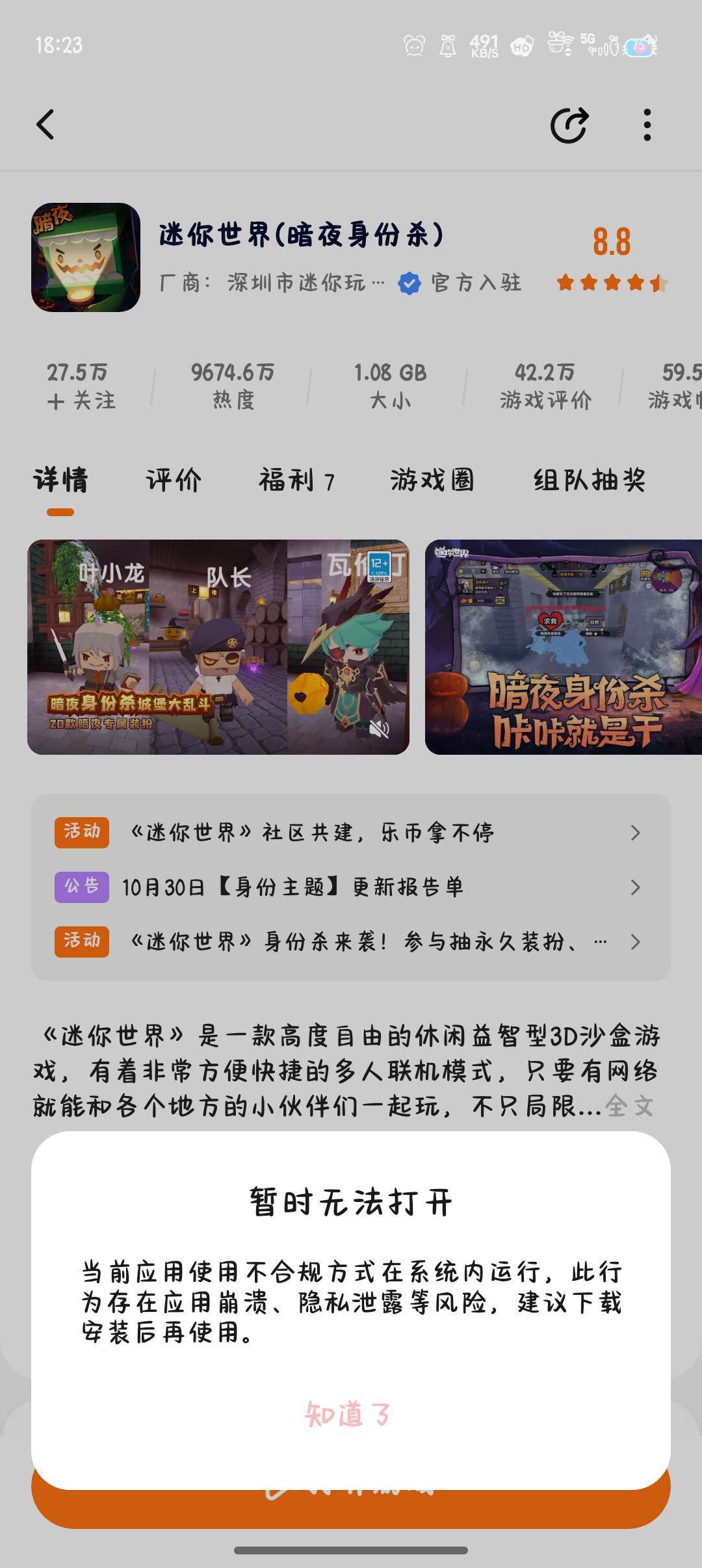
Task: Open the three-dot overflow menu
Action: pyautogui.click(x=647, y=124)
